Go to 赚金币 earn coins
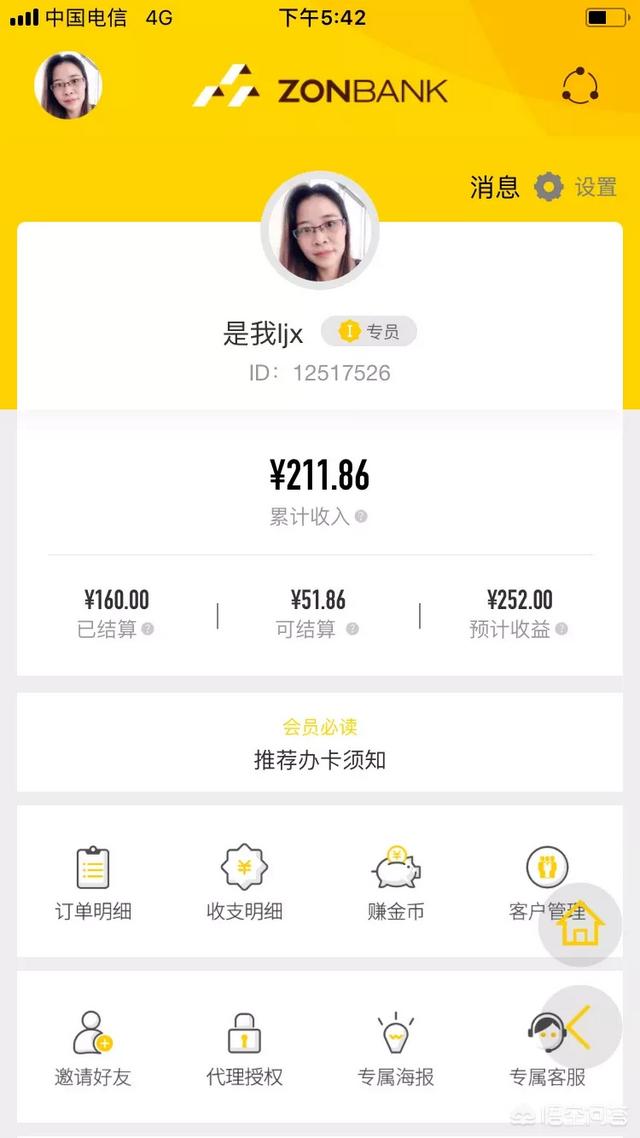The width and height of the screenshot is (640, 1138). click(x=396, y=883)
